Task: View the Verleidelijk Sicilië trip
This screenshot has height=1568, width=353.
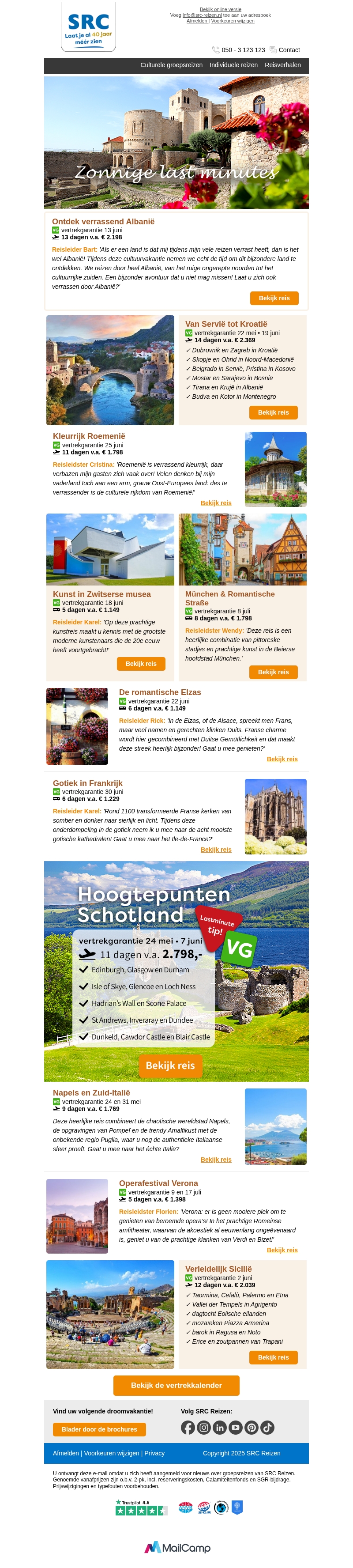Action: (x=273, y=1358)
